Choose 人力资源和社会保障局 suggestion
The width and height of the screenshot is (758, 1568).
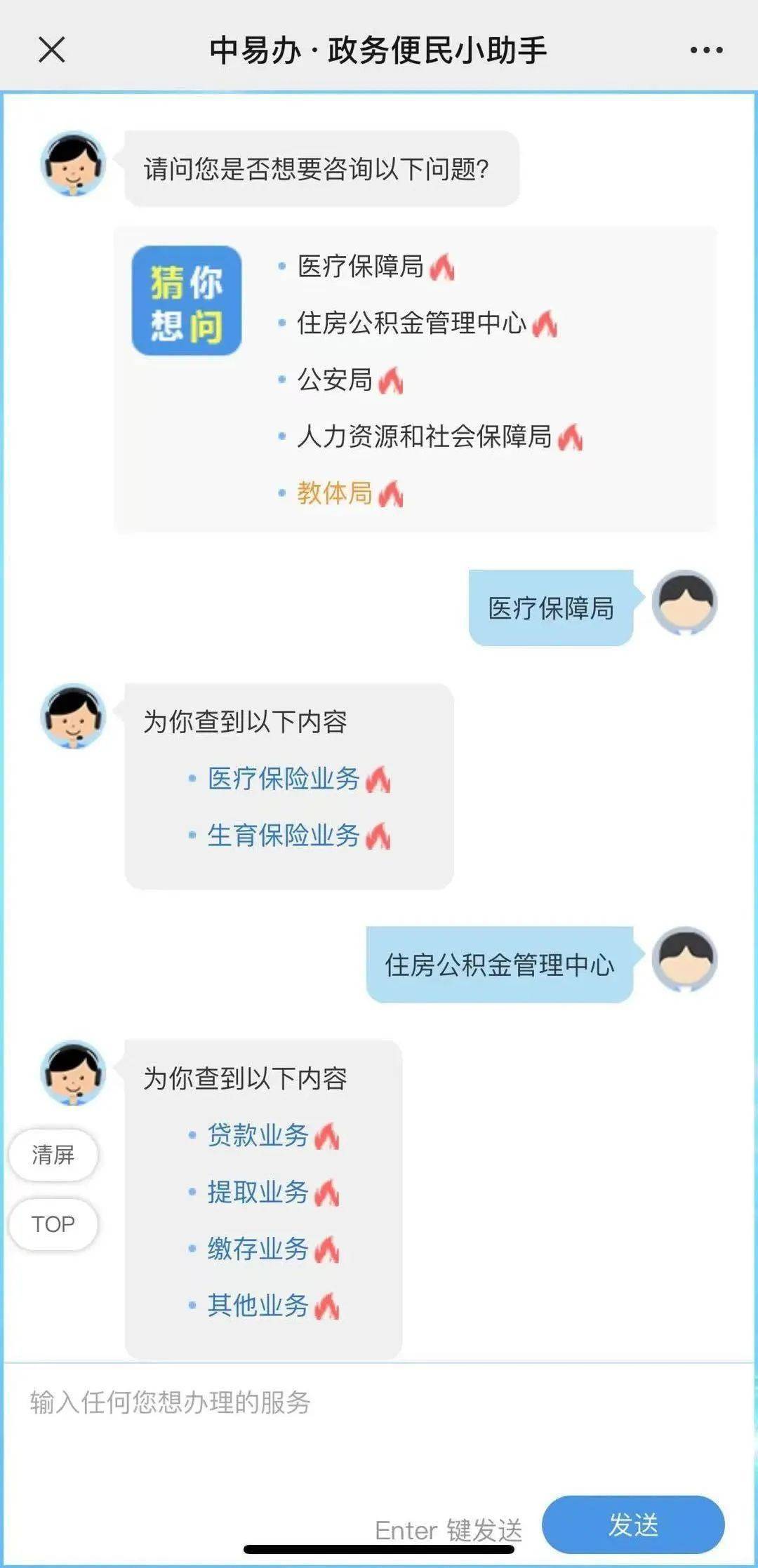(424, 436)
